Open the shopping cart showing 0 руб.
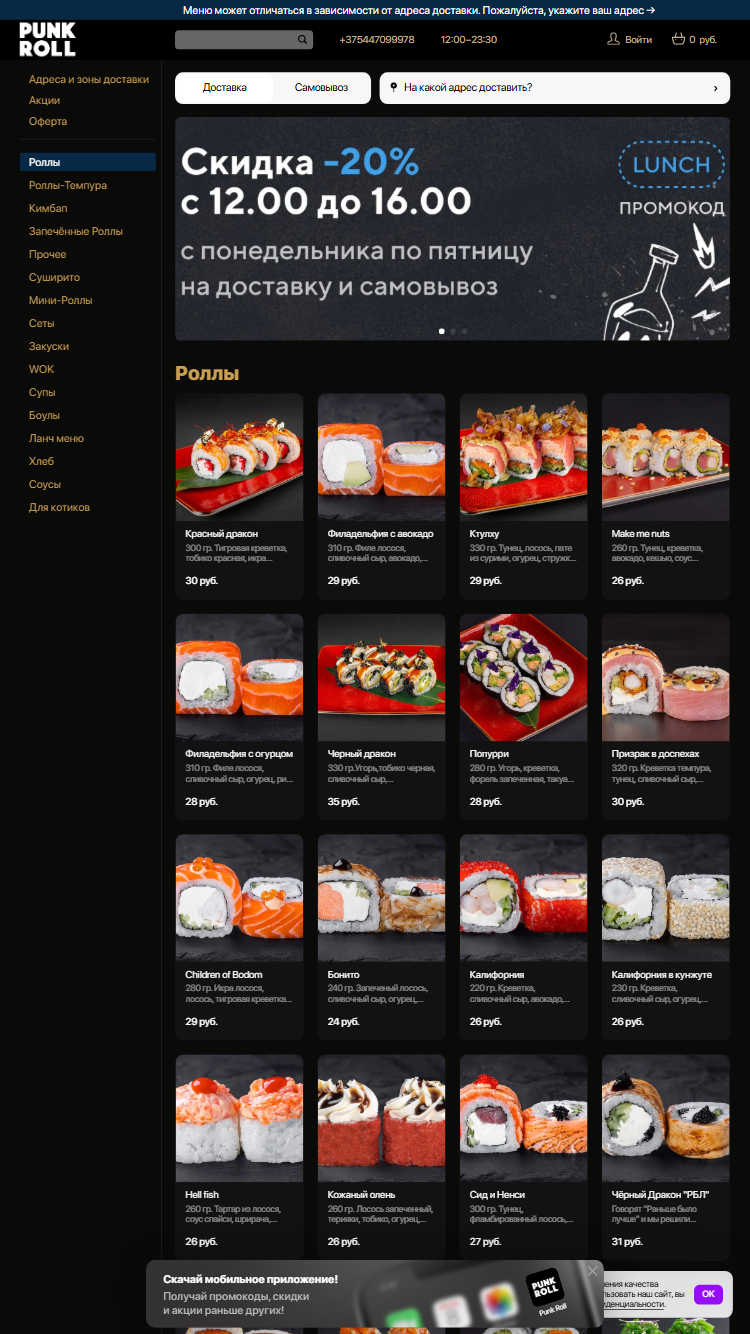Viewport: 750px width, 1334px height. (x=695, y=40)
